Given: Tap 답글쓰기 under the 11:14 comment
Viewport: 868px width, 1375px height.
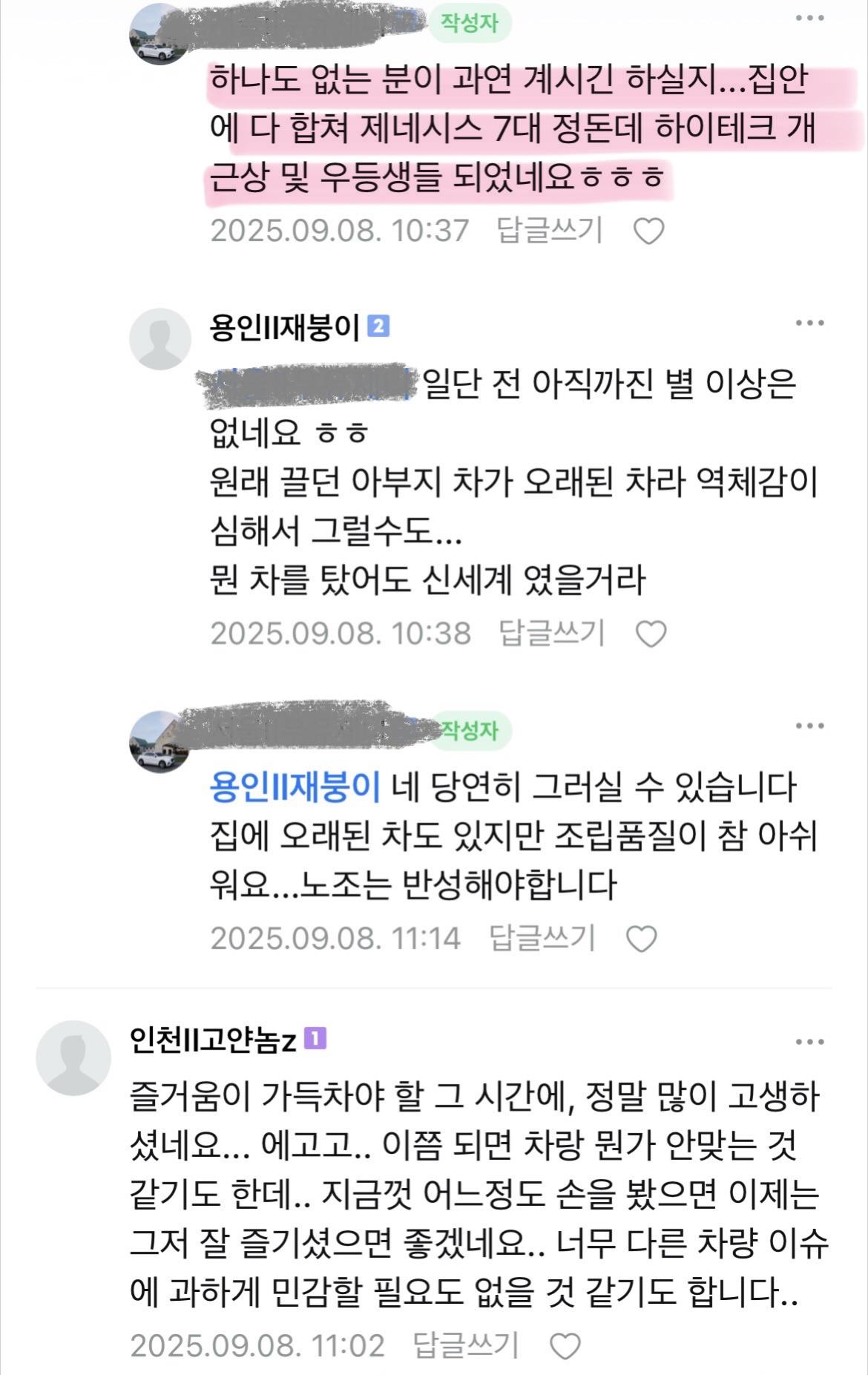Looking at the screenshot, I should pyautogui.click(x=542, y=938).
